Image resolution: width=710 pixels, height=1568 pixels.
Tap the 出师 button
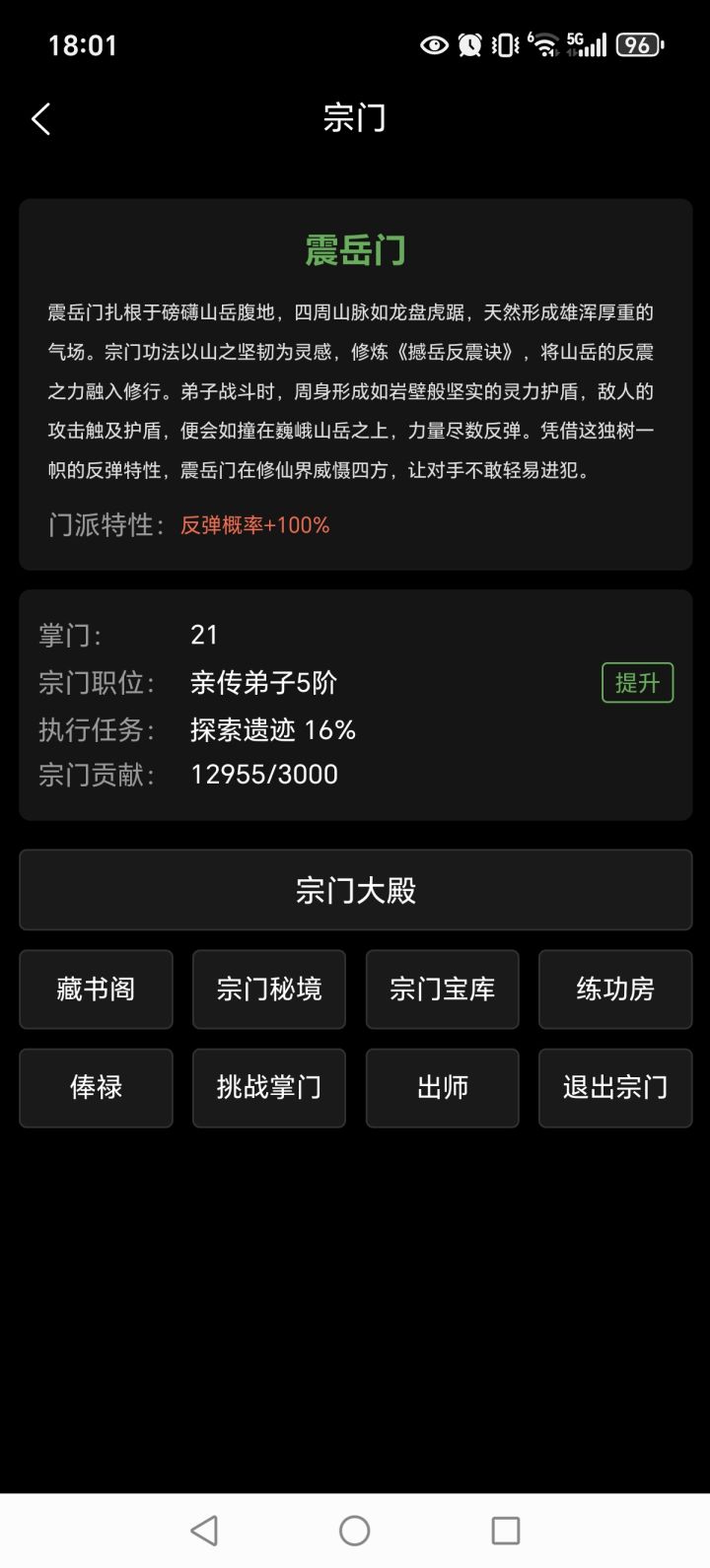[442, 1088]
